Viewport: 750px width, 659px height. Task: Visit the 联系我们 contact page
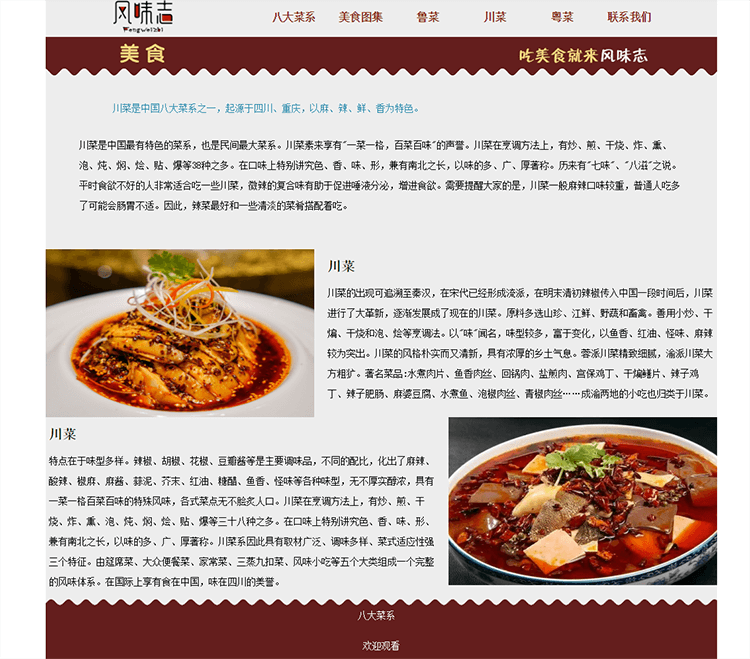coord(629,17)
